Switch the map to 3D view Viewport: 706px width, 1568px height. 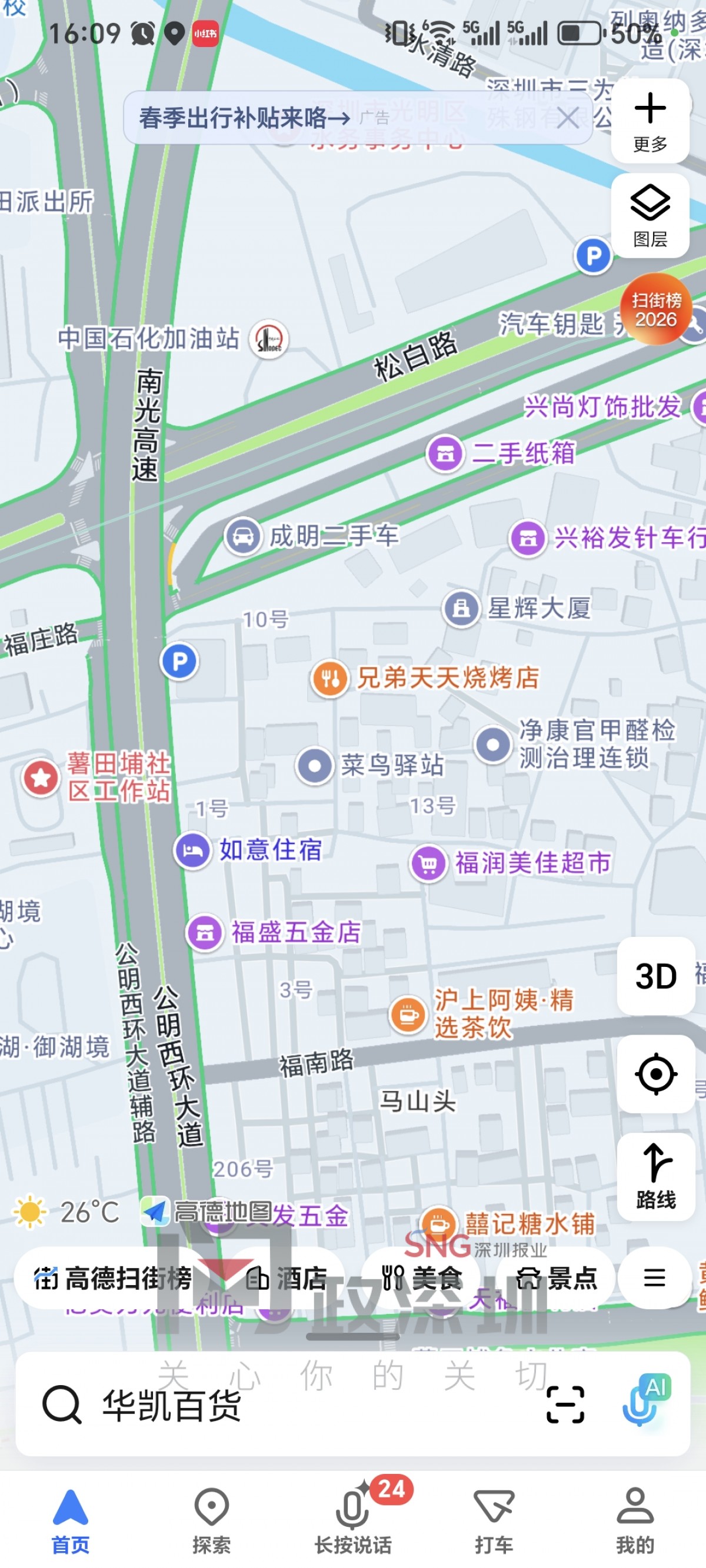coord(655,976)
